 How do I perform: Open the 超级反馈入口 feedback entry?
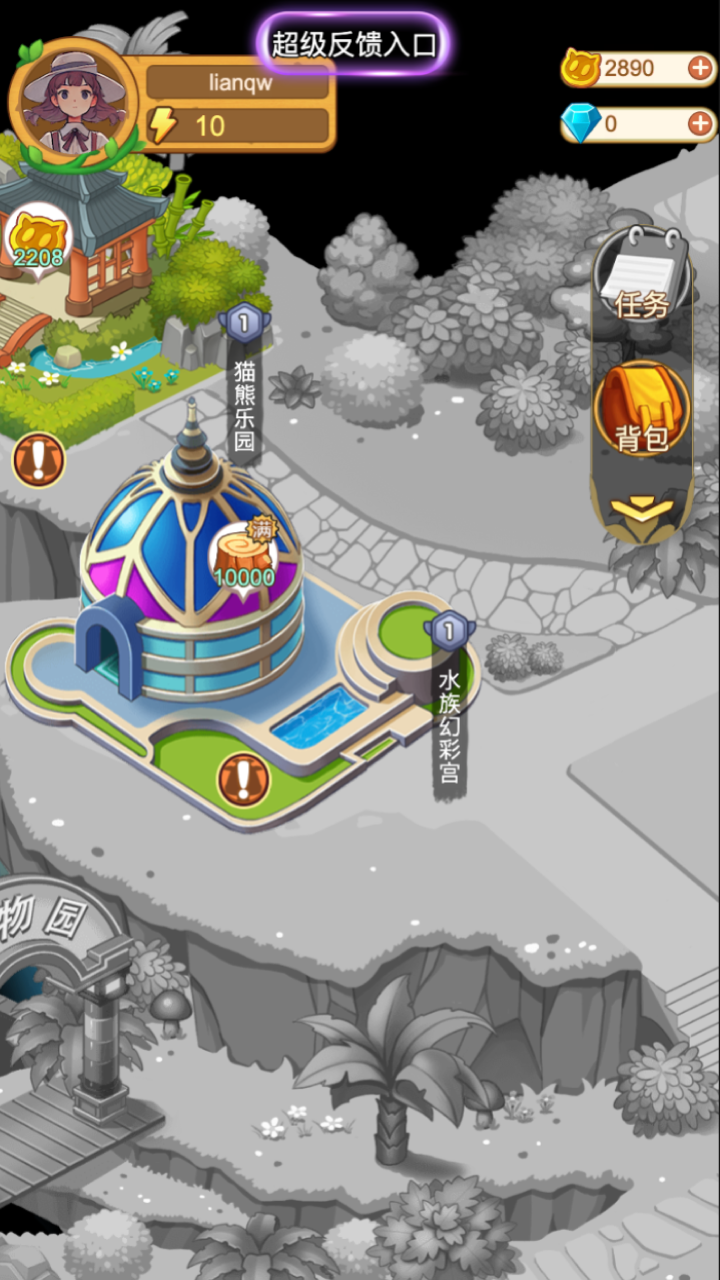[355, 44]
